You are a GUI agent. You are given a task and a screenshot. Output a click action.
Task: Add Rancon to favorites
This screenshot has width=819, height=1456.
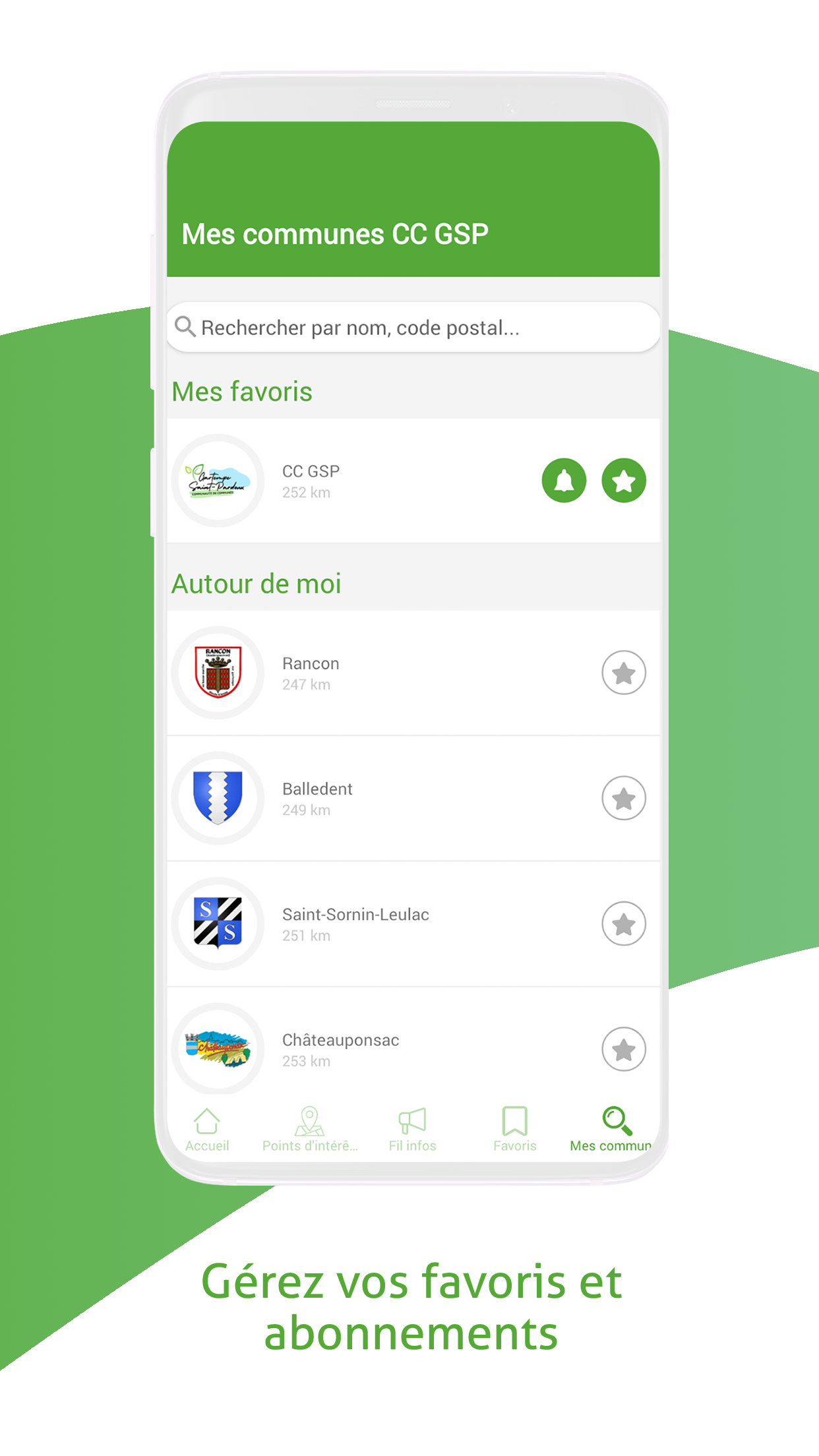point(623,673)
